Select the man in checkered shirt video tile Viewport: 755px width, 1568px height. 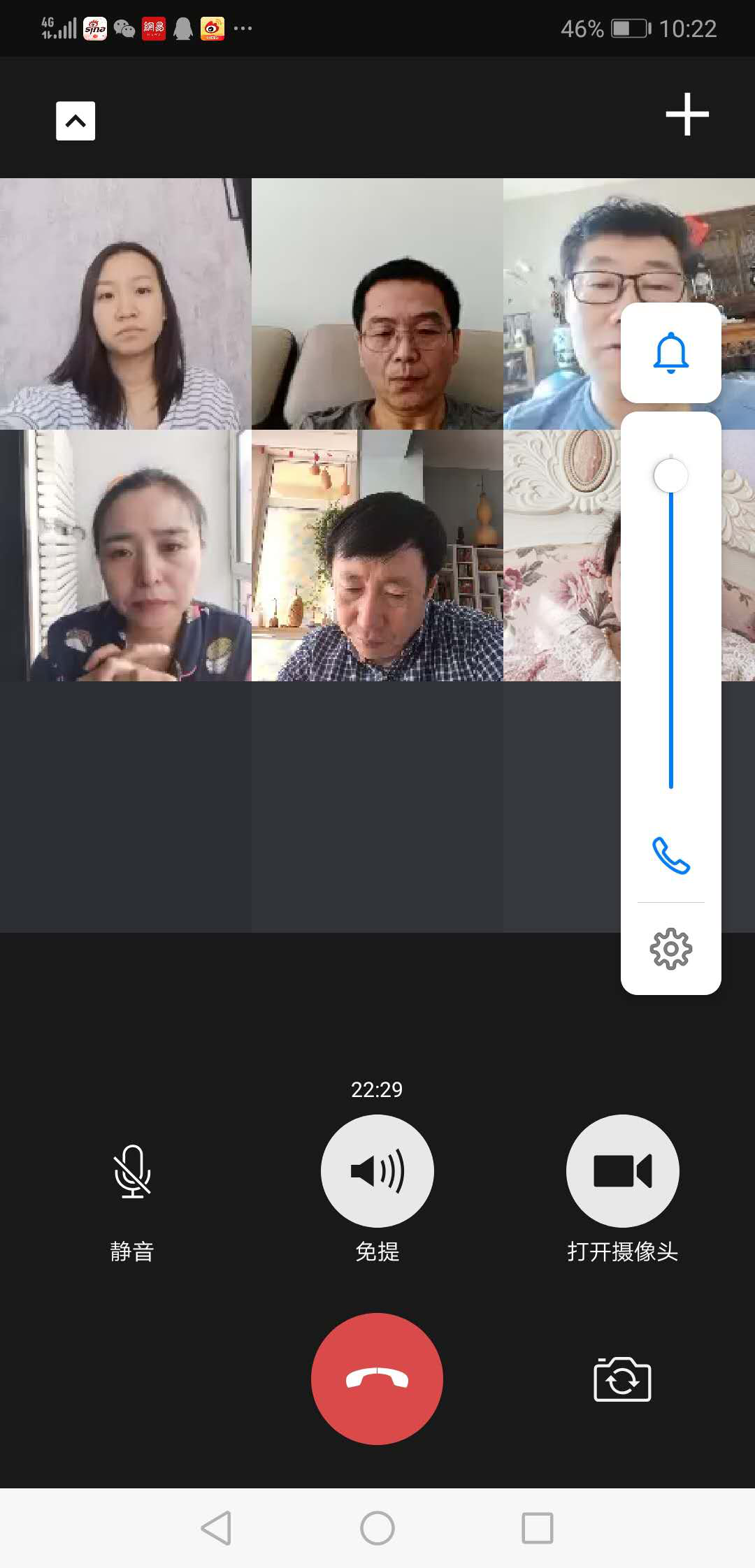(x=377, y=556)
